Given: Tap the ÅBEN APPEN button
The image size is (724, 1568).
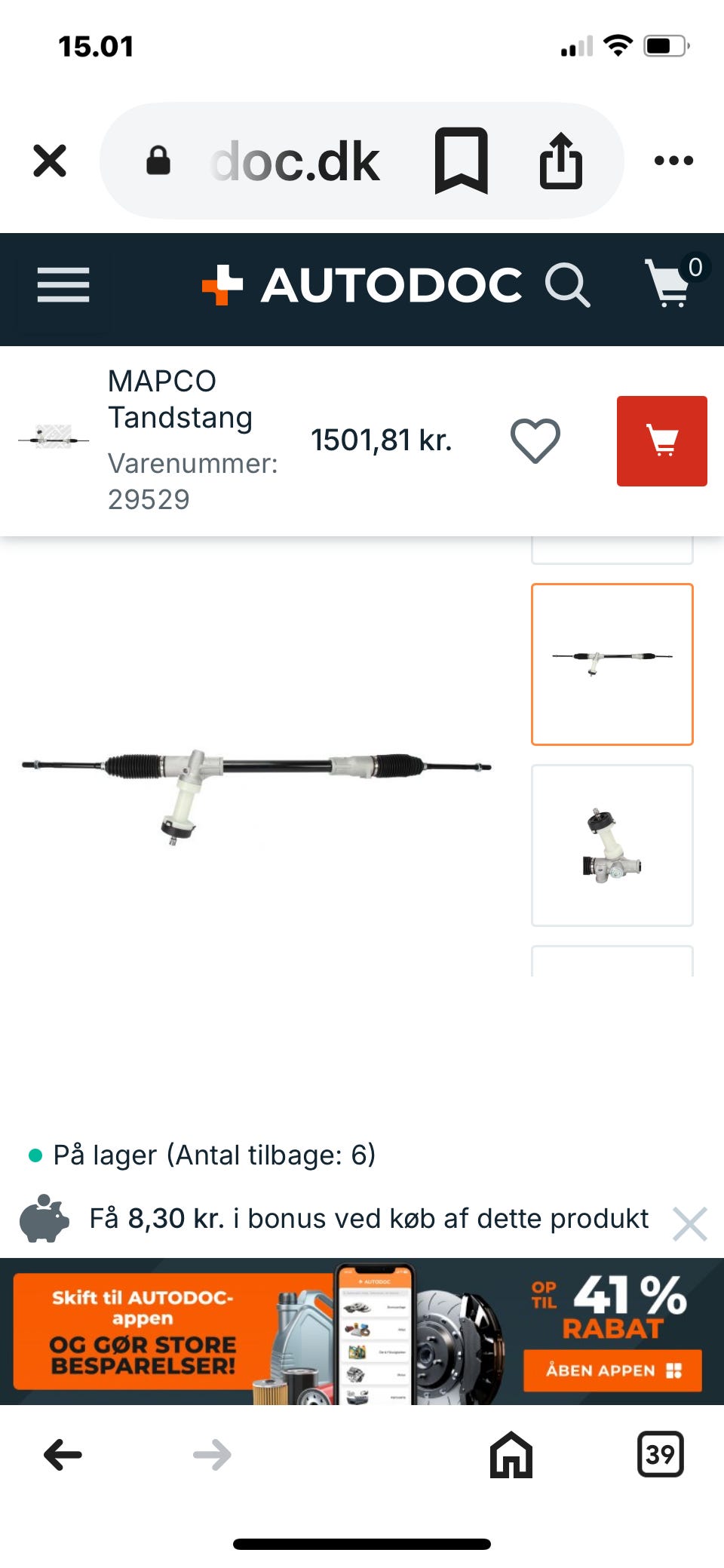Looking at the screenshot, I should coord(612,1370).
